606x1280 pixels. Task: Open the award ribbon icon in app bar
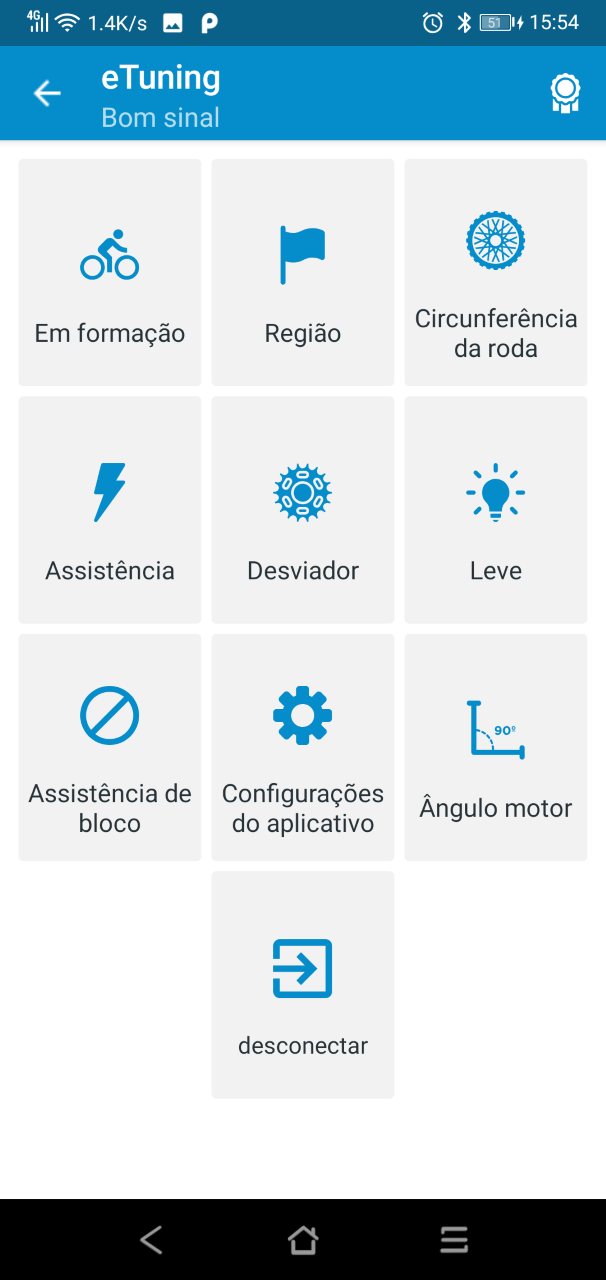(565, 94)
